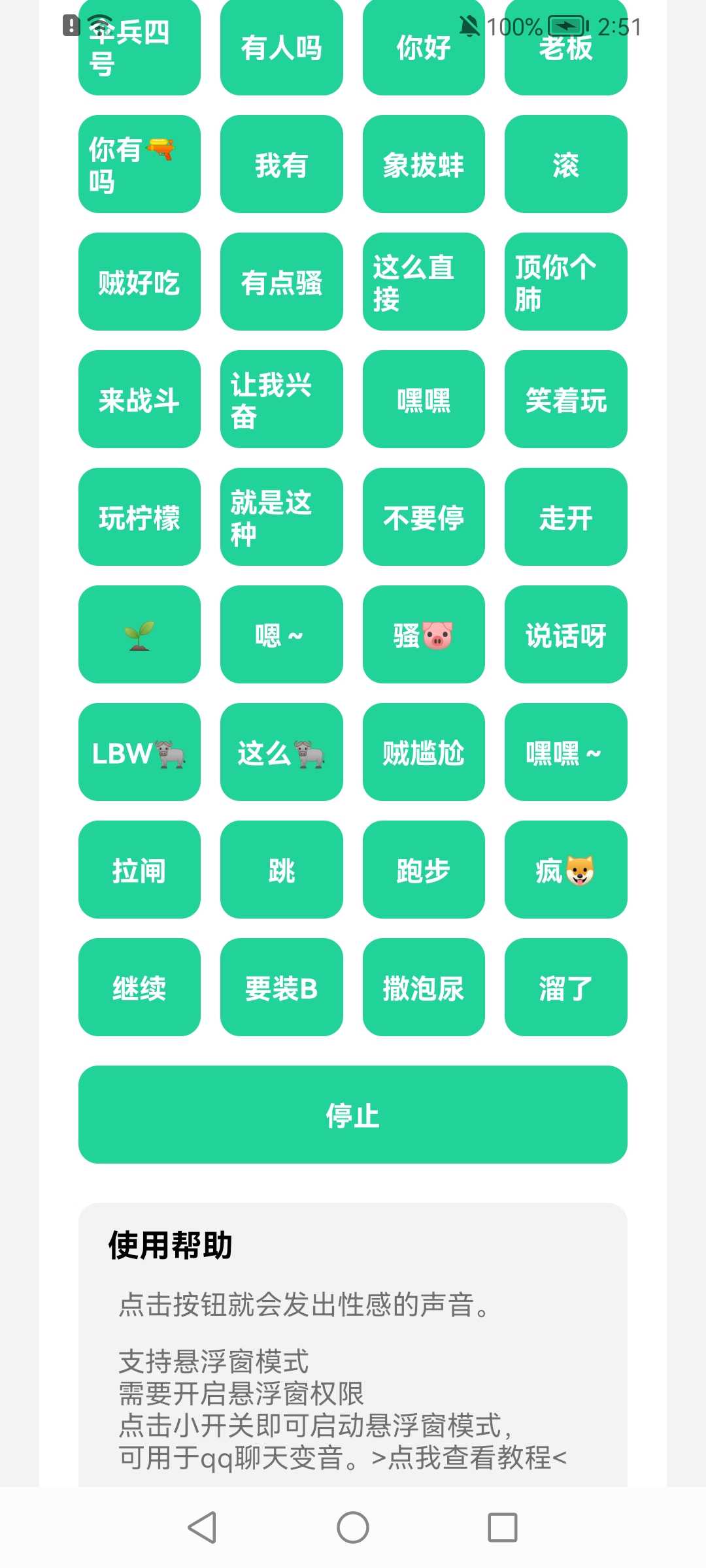This screenshot has width=706, height=1568.
Task: Tap the LBW🐮 sound button
Action: pos(139,752)
